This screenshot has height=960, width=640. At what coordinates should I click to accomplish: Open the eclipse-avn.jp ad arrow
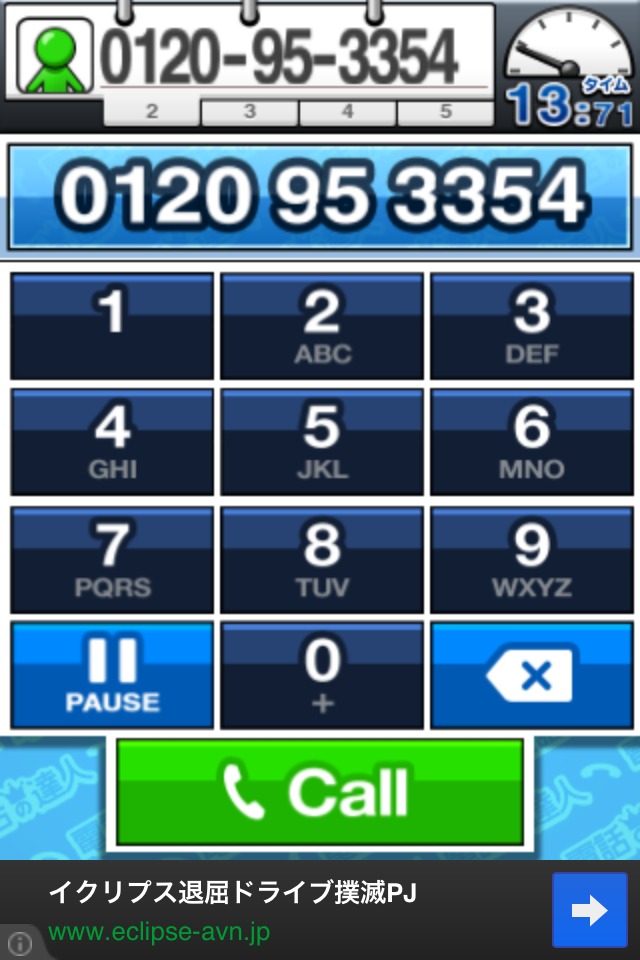click(x=589, y=909)
